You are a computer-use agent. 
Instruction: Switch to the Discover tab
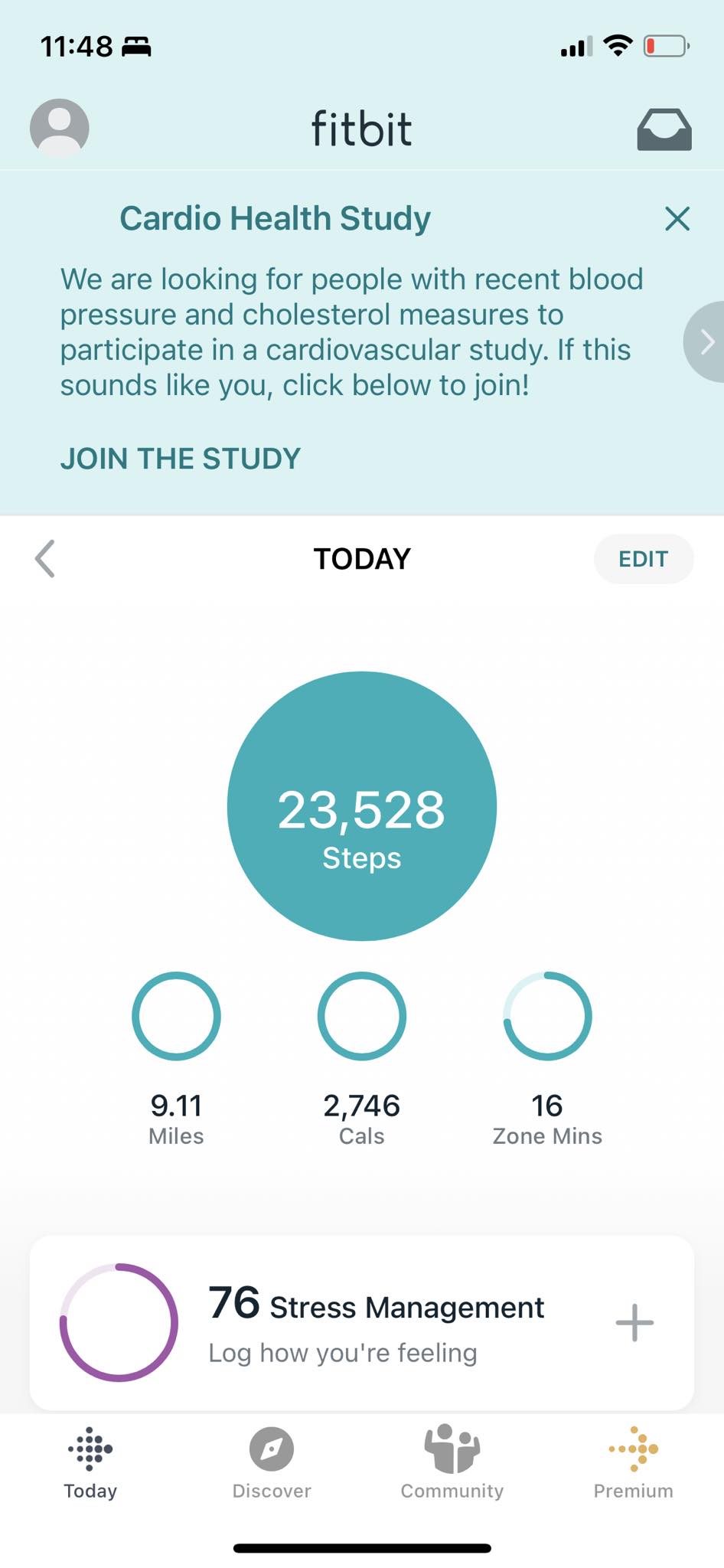272,1464
